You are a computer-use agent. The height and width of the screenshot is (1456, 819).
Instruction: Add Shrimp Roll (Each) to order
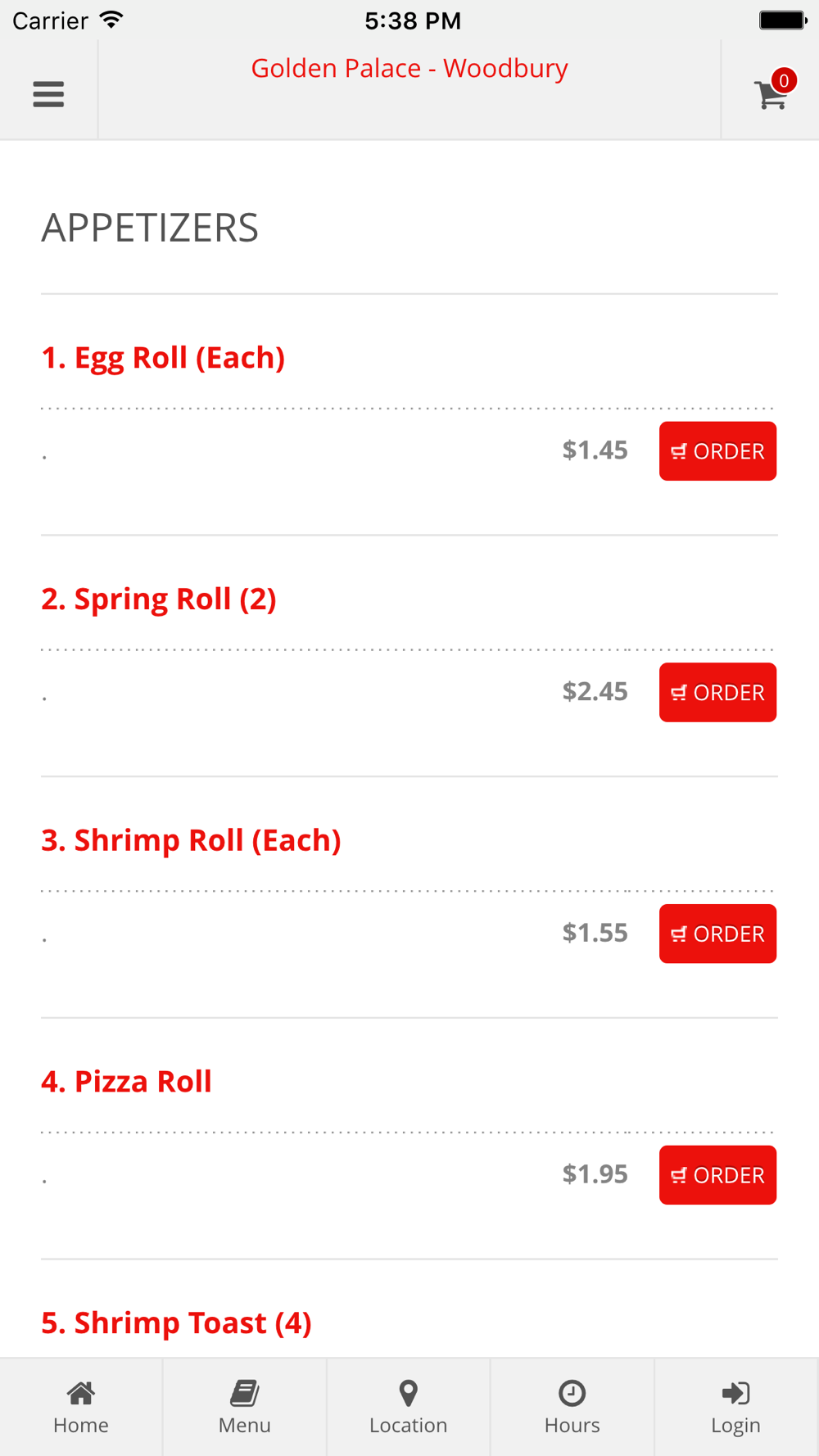pyautogui.click(x=717, y=934)
